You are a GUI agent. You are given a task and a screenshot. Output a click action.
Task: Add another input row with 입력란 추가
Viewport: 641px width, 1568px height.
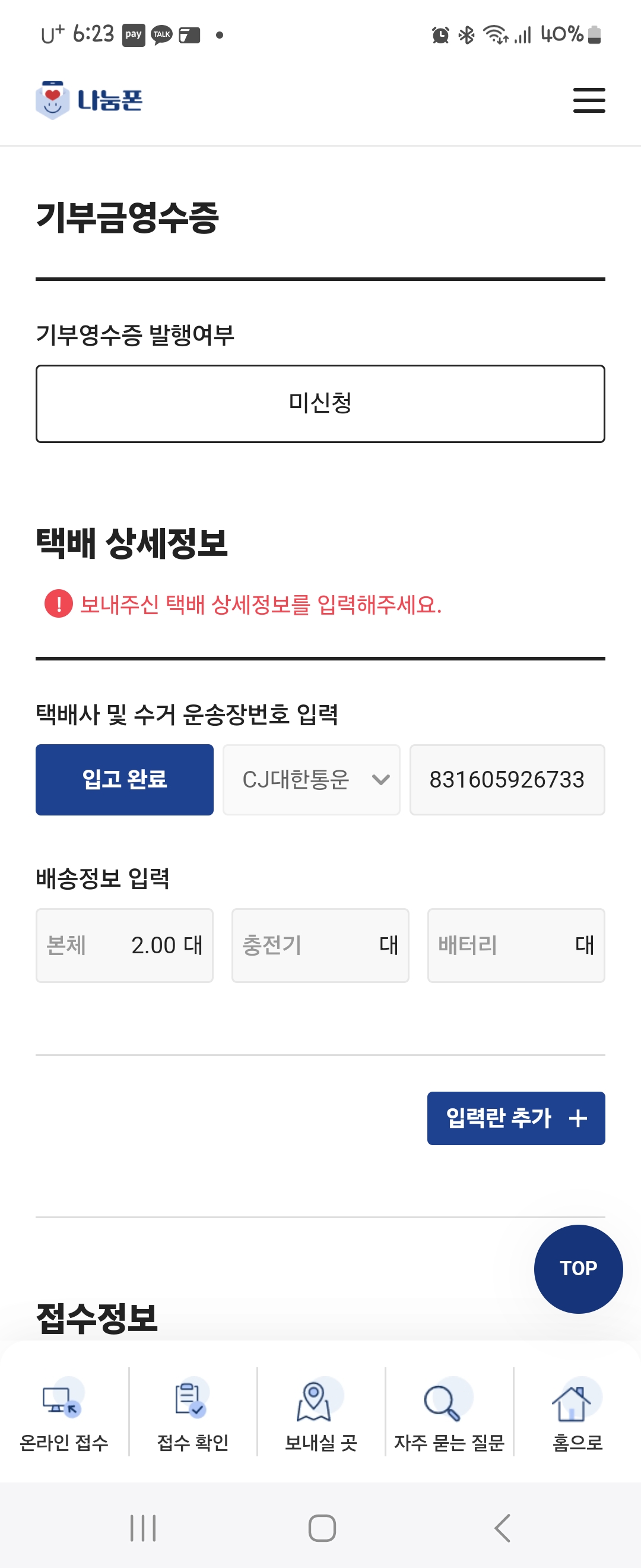tap(516, 1118)
